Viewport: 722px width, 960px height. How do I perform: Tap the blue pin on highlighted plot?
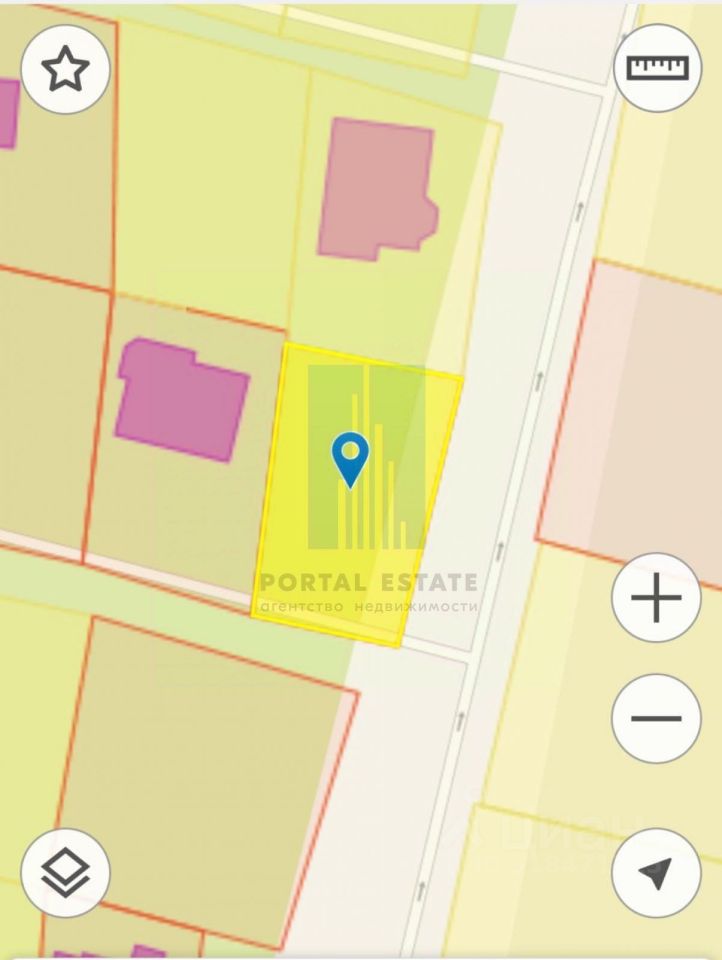(350, 458)
